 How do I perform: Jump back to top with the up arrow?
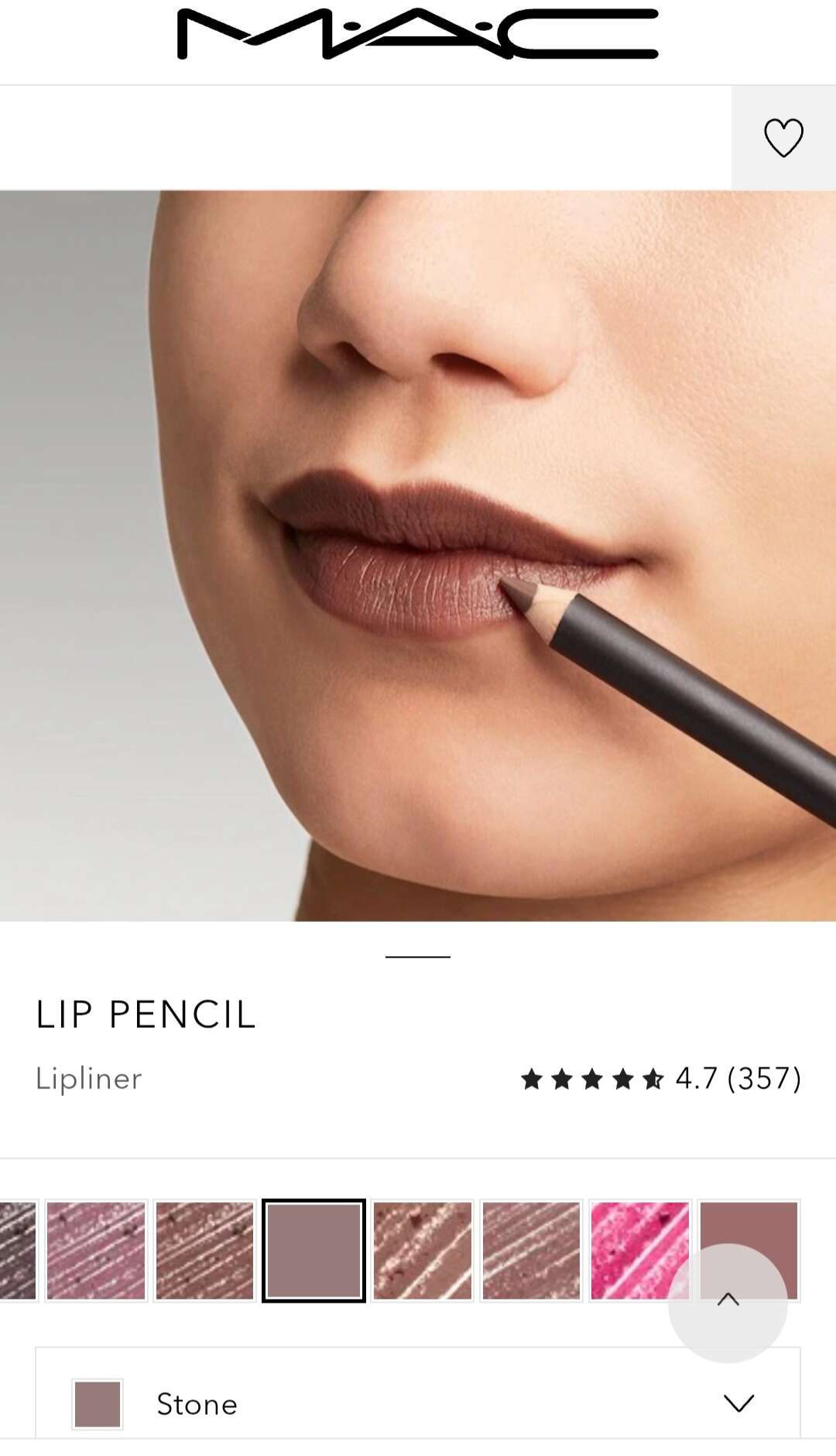pos(728,1302)
